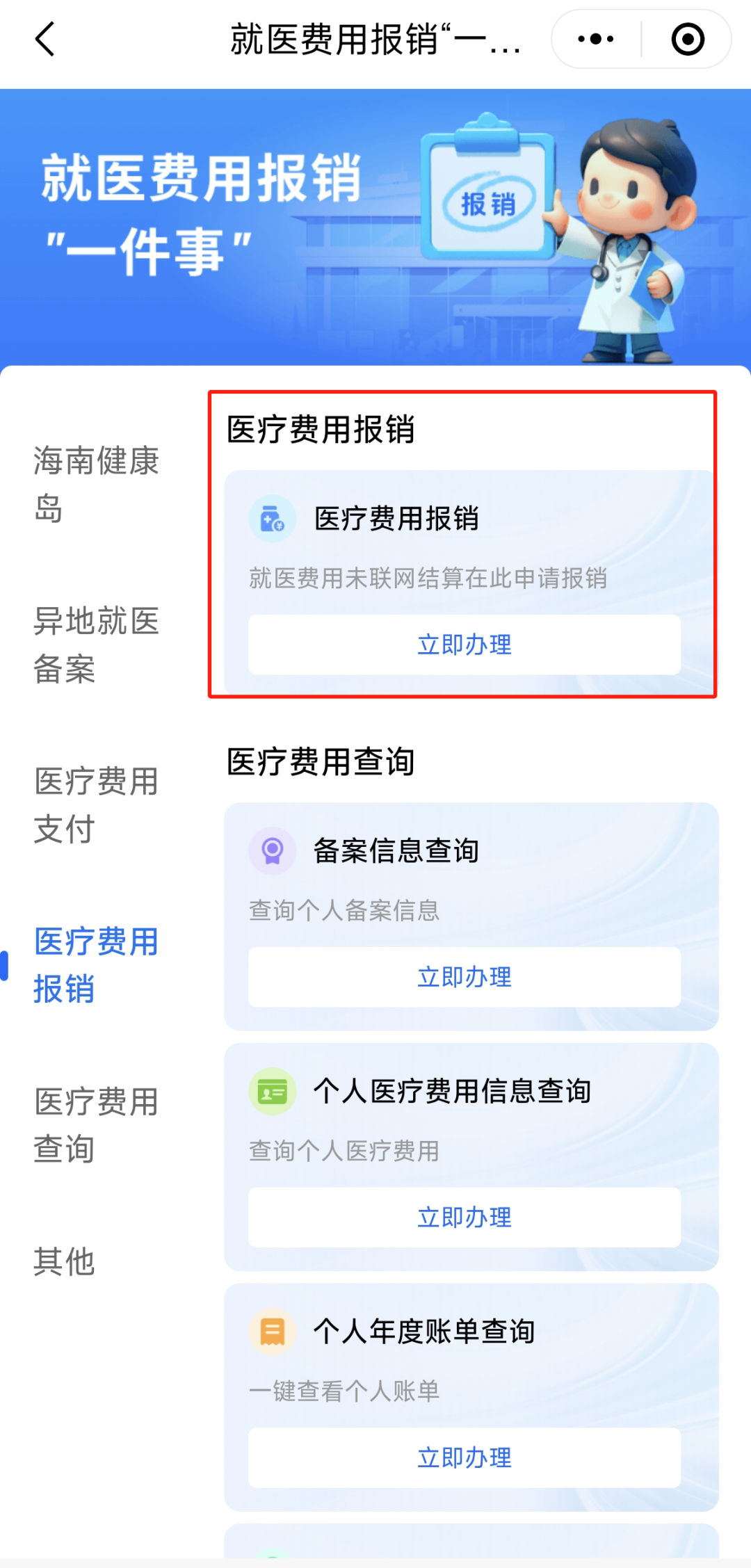
Task: Open the mini program more options menu
Action: click(596, 39)
